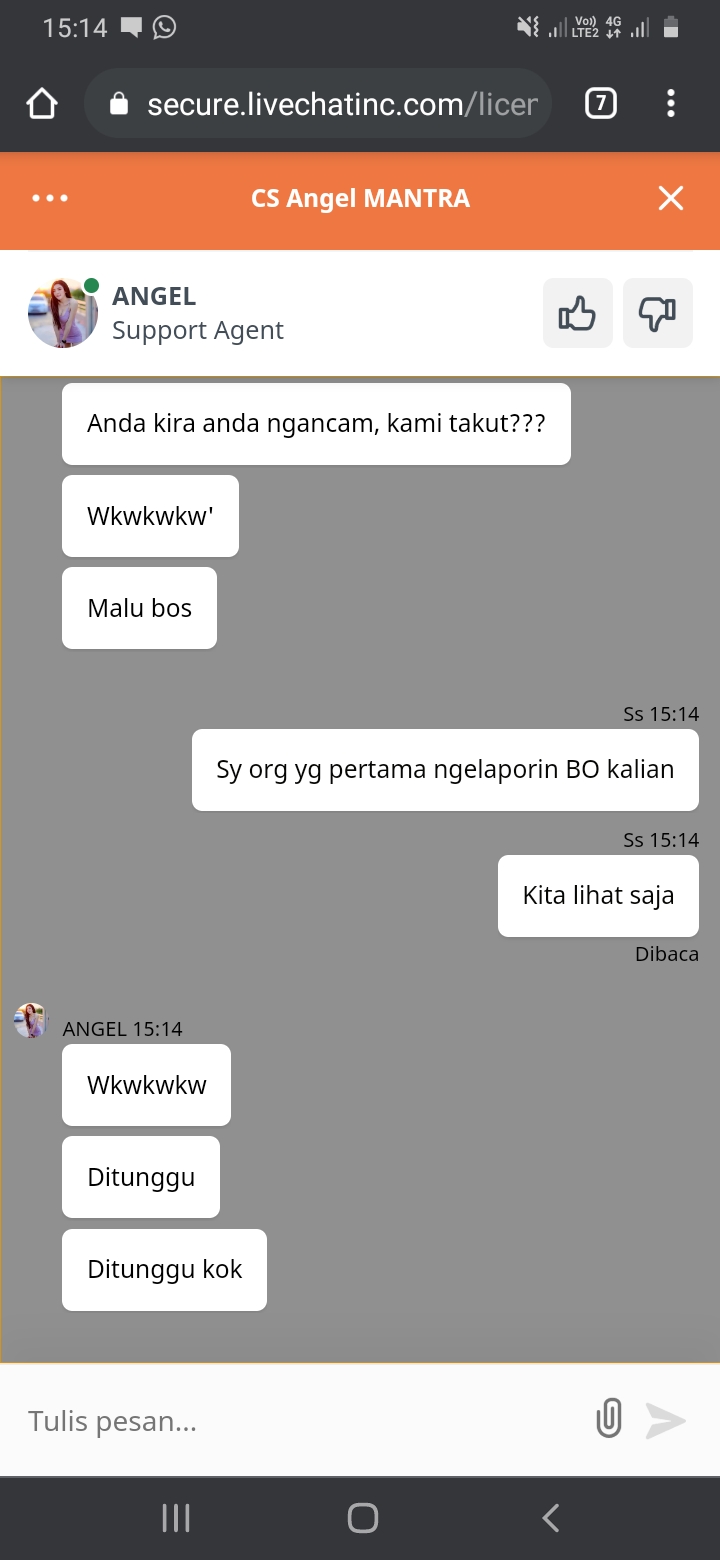Rate agent ANGEL with thumbs up

[x=577, y=314]
